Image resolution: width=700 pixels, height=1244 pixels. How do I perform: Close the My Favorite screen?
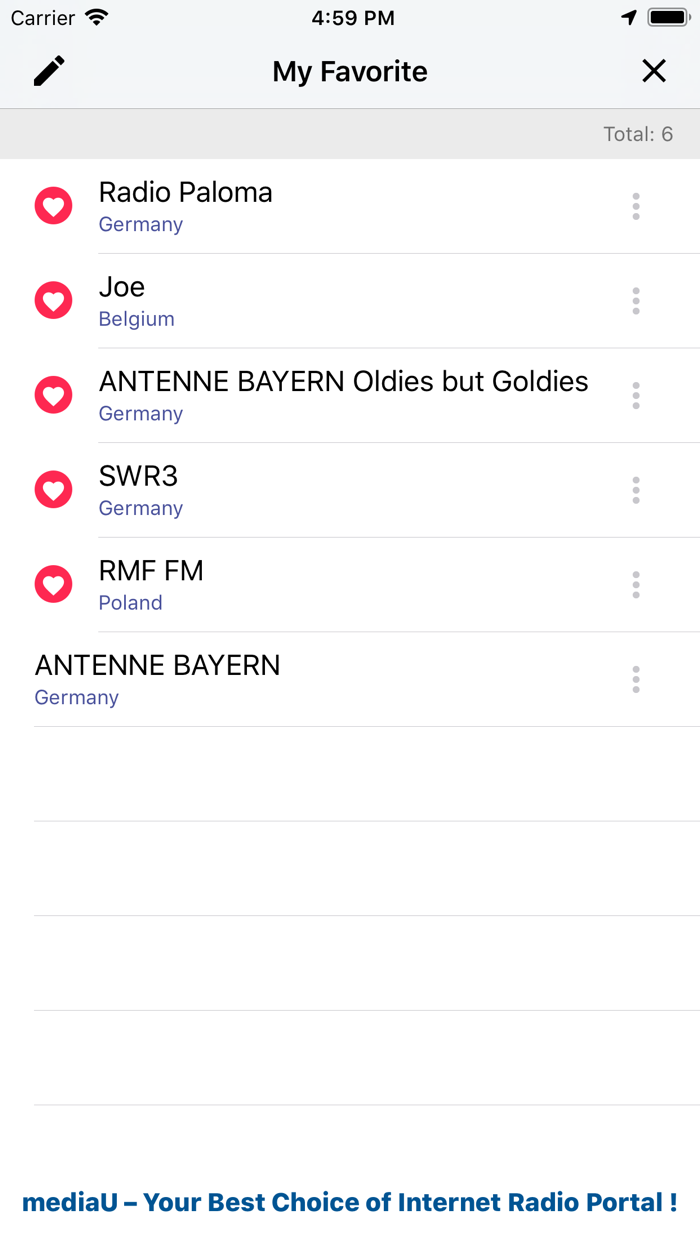(x=653, y=71)
